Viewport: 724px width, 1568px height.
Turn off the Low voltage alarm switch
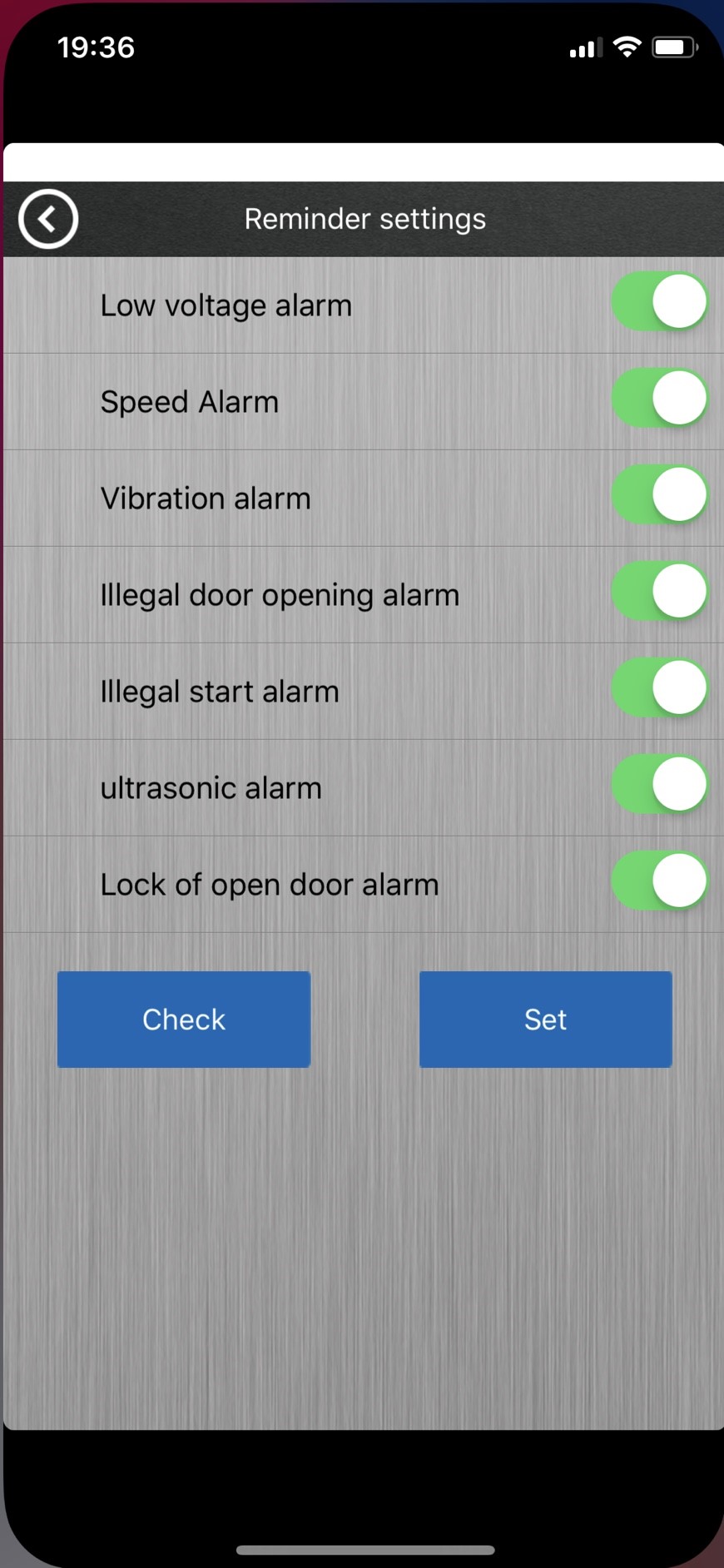pyautogui.click(x=659, y=301)
